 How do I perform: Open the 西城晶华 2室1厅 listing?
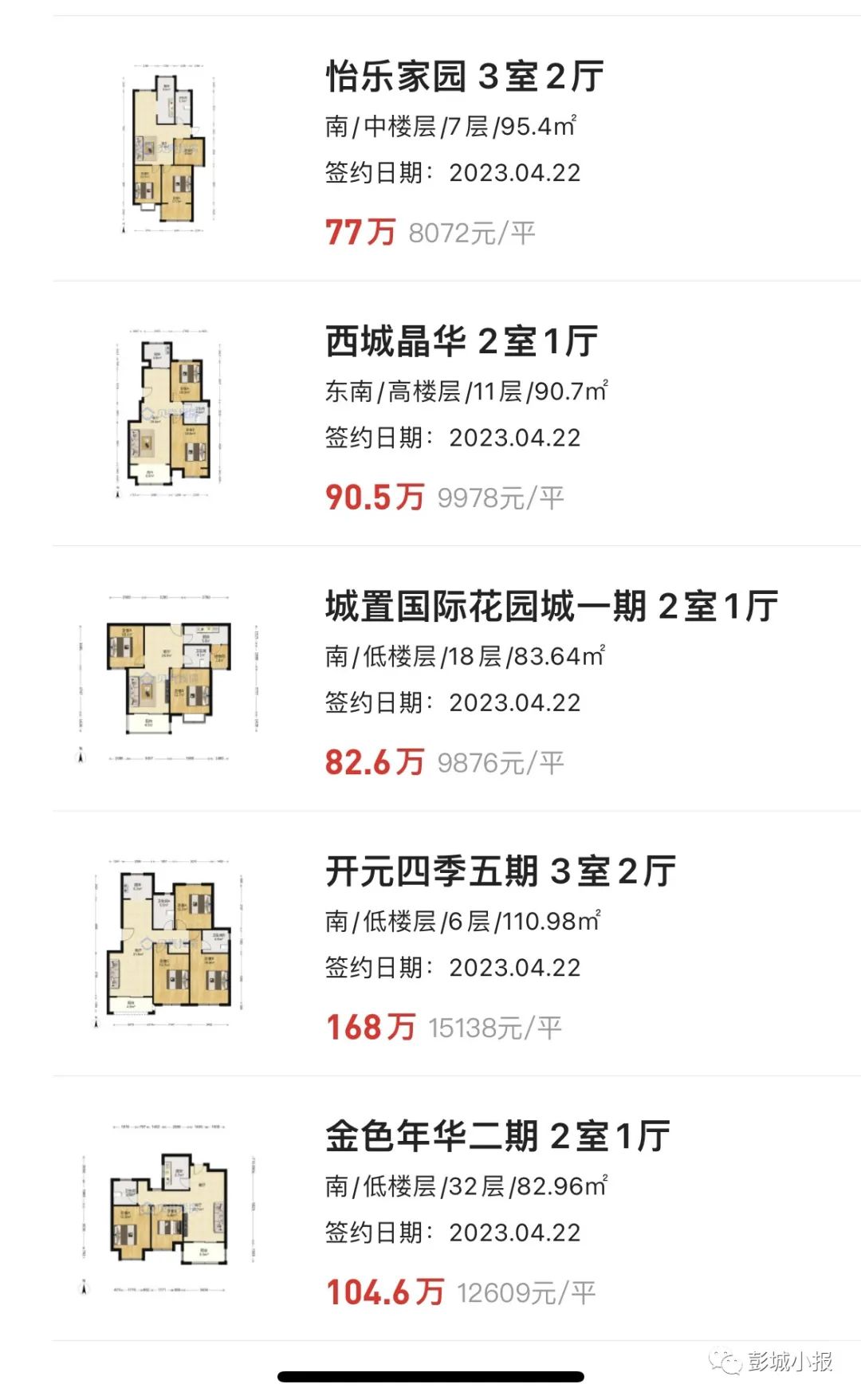[x=457, y=414]
